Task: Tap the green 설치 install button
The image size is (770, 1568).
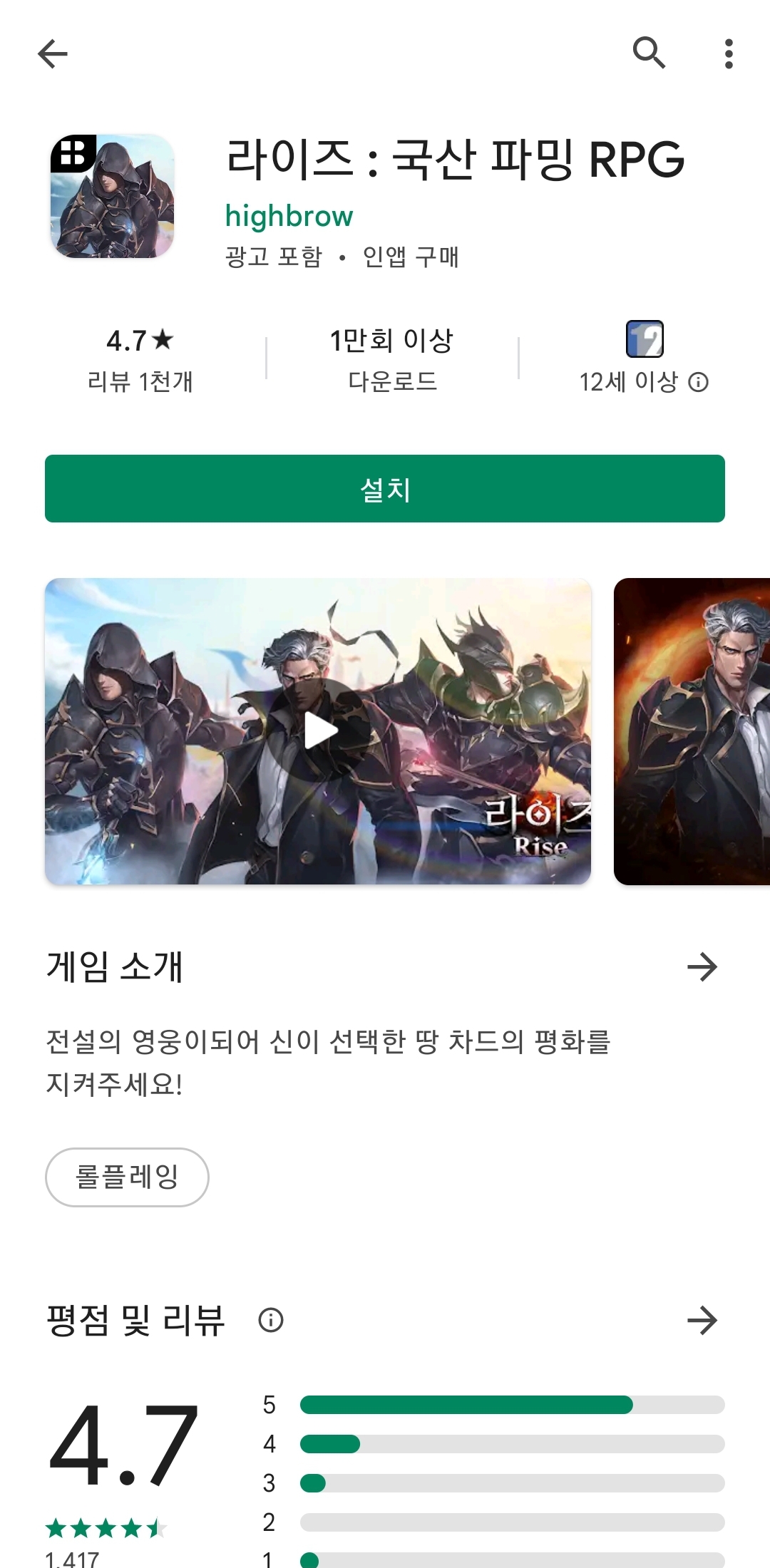Action: tap(385, 489)
